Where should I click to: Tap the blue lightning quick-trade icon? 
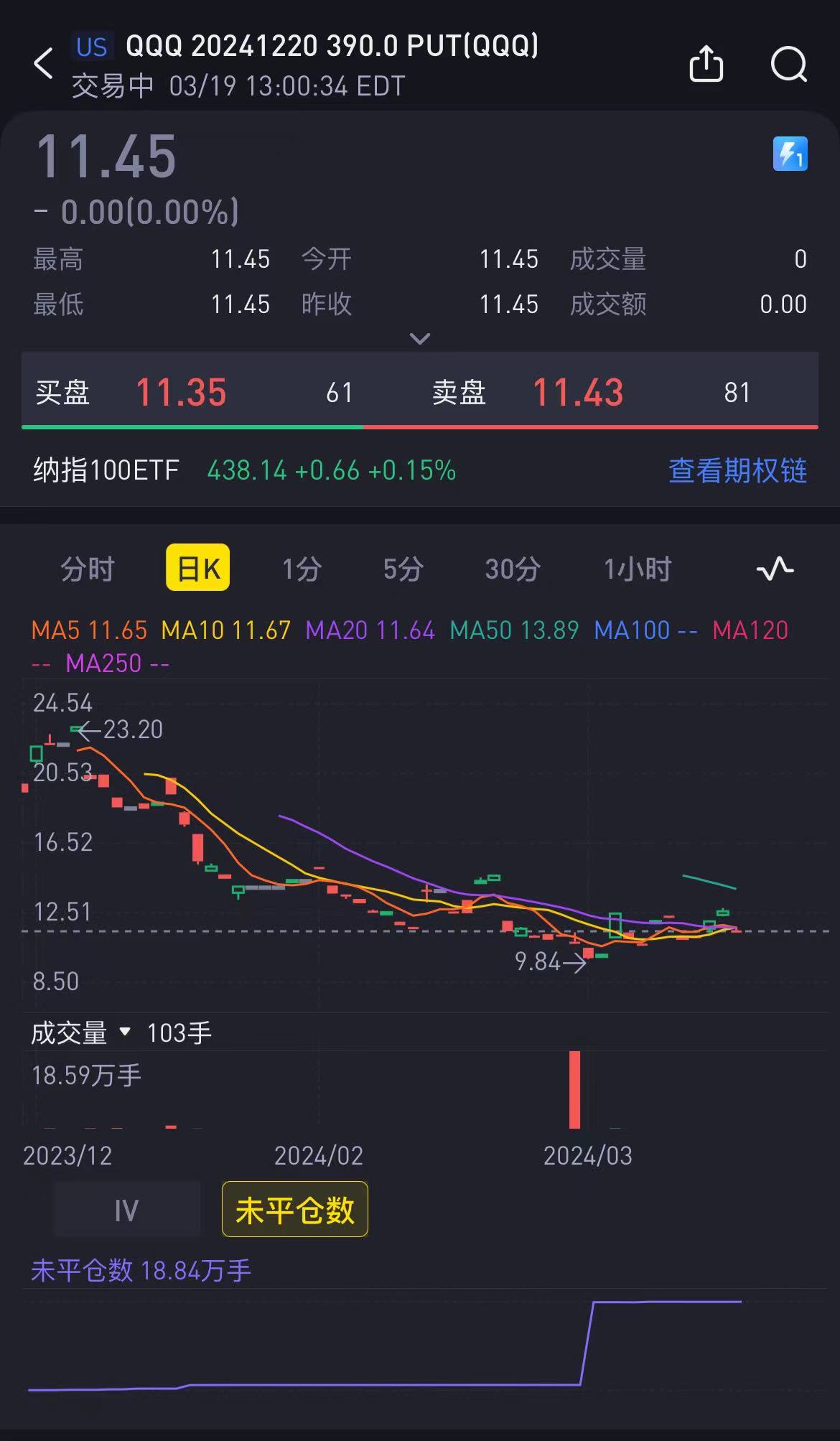click(x=790, y=154)
